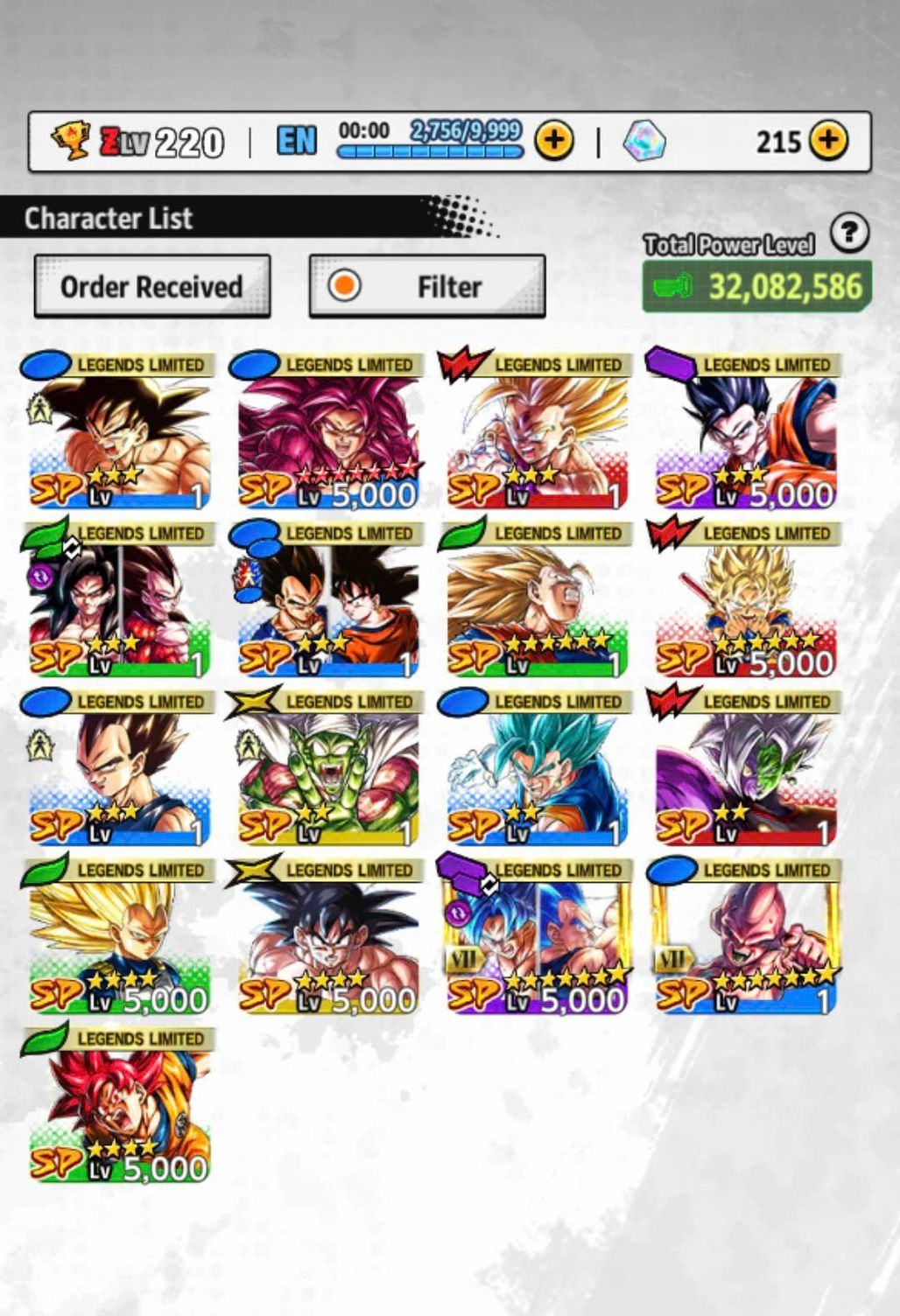Tap the plus icon next to energy
The height and width of the screenshot is (1316, 900).
click(553, 141)
